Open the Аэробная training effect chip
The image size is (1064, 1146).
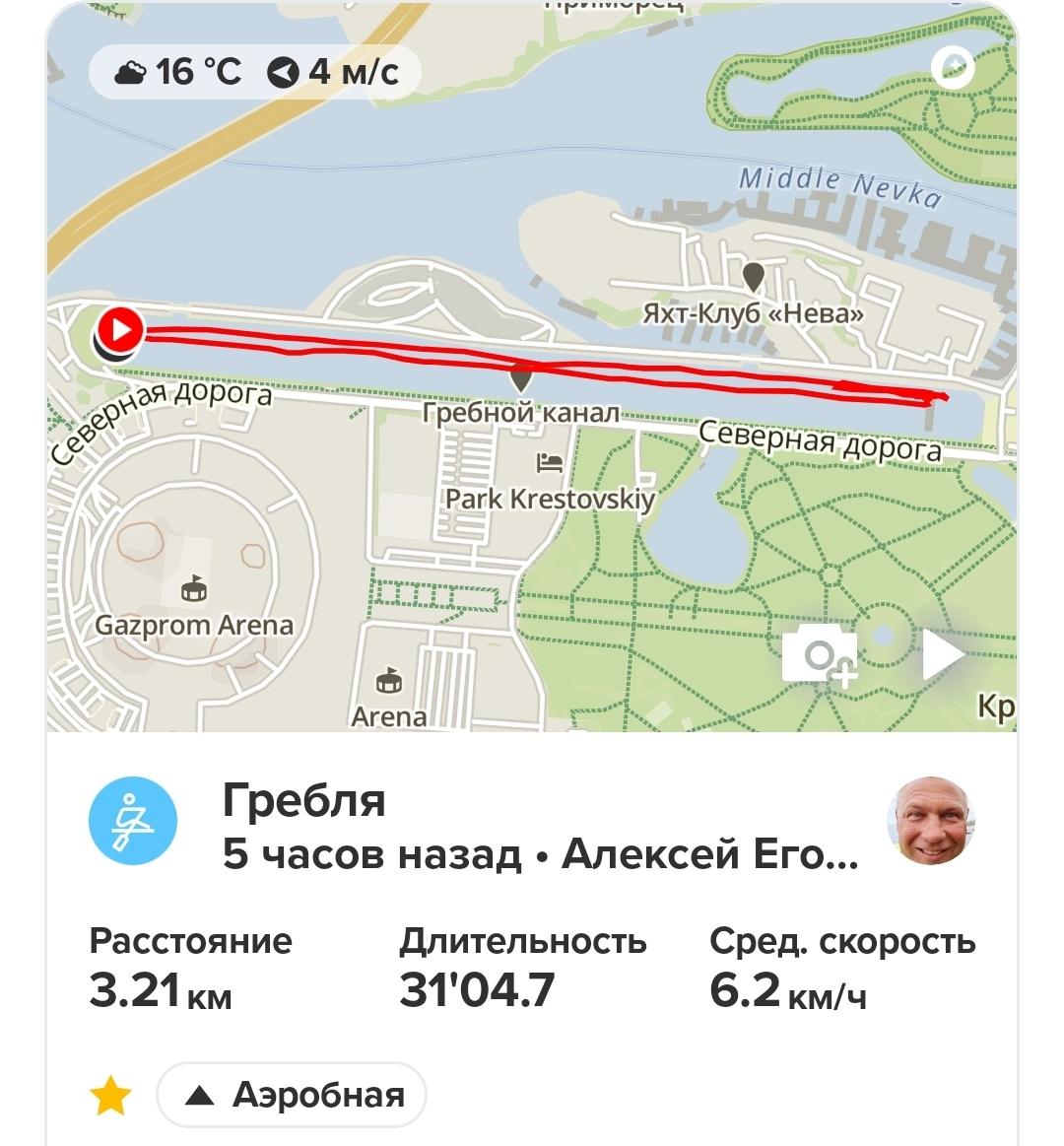(292, 1095)
